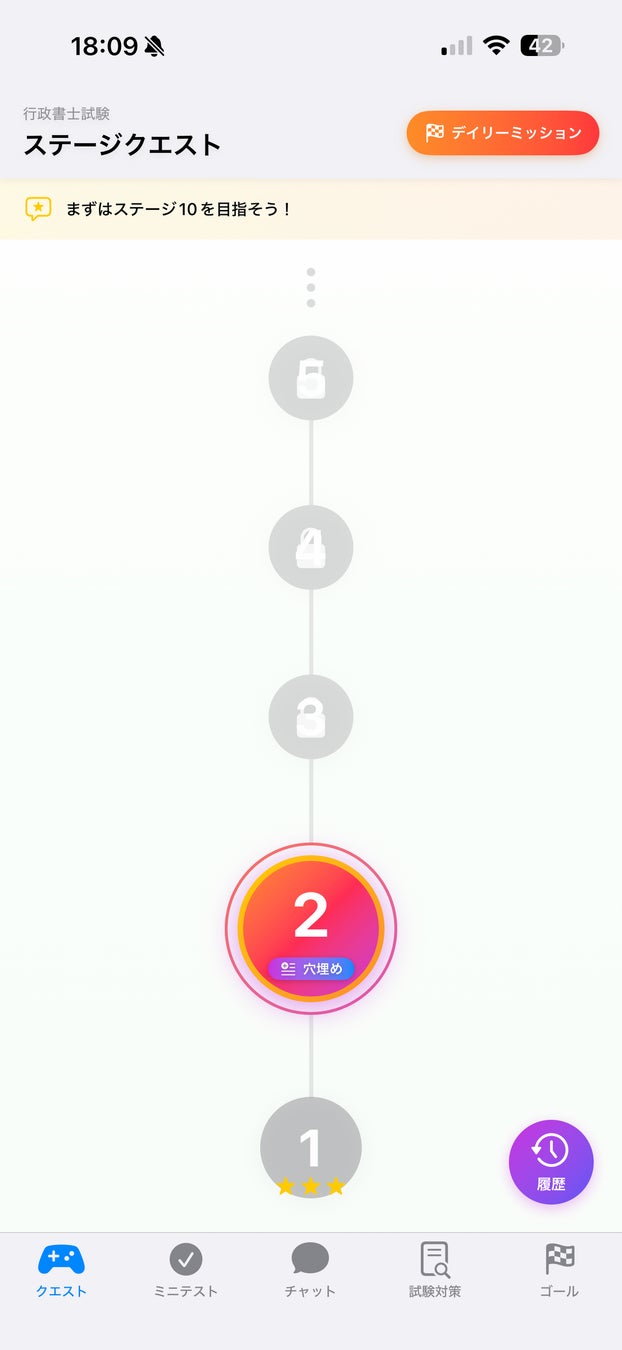
Task: Replay completed stage 1
Action: 311,1148
